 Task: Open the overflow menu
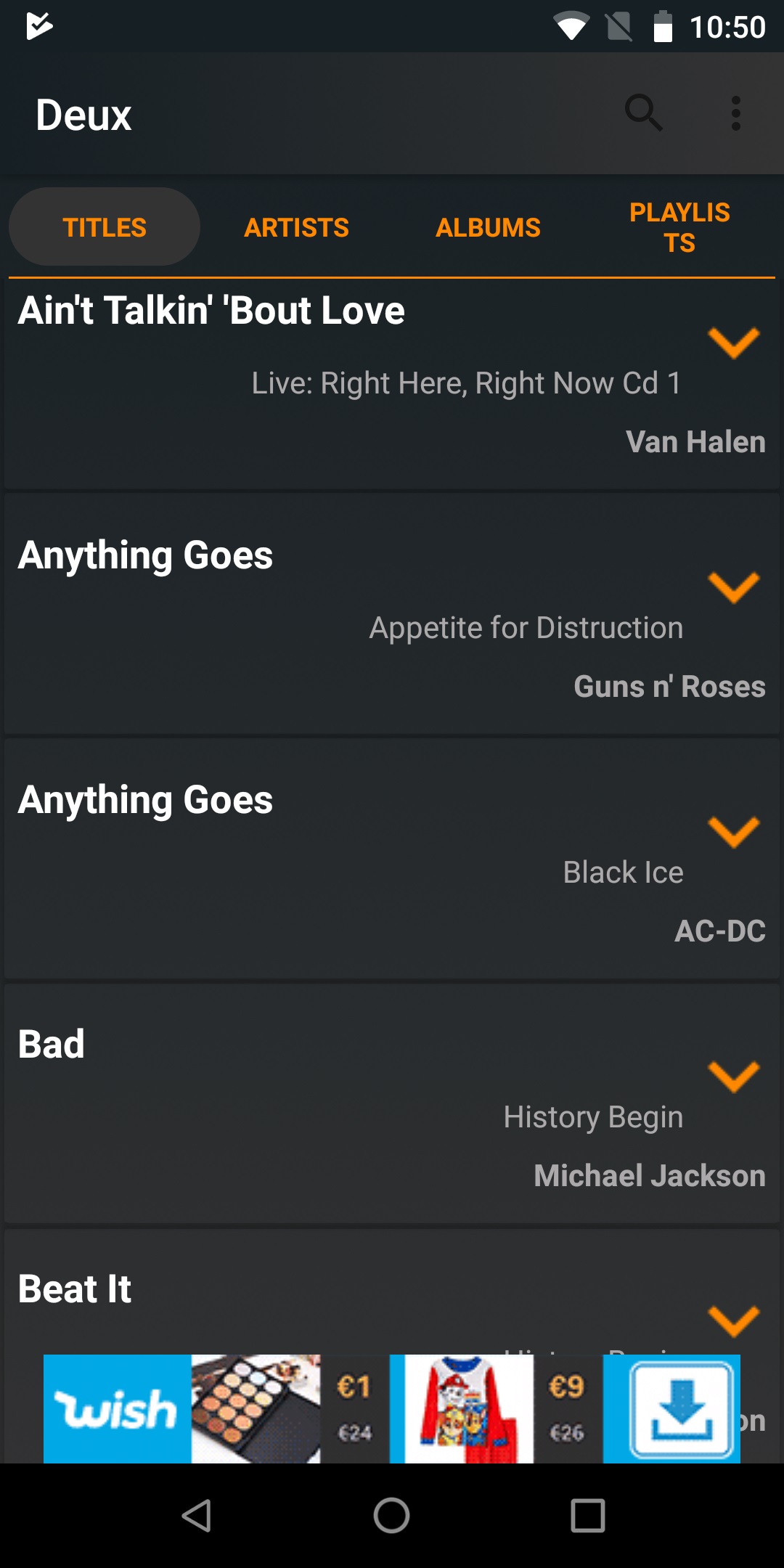click(x=736, y=113)
